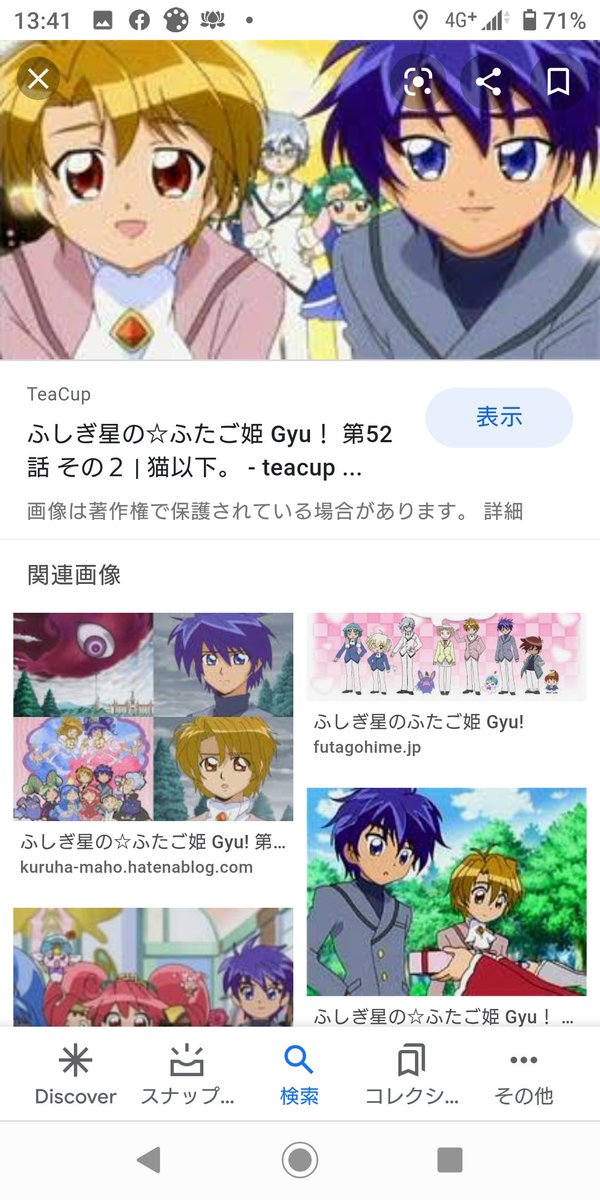
Task: Bookmark this image to collections
Action: tap(557, 81)
